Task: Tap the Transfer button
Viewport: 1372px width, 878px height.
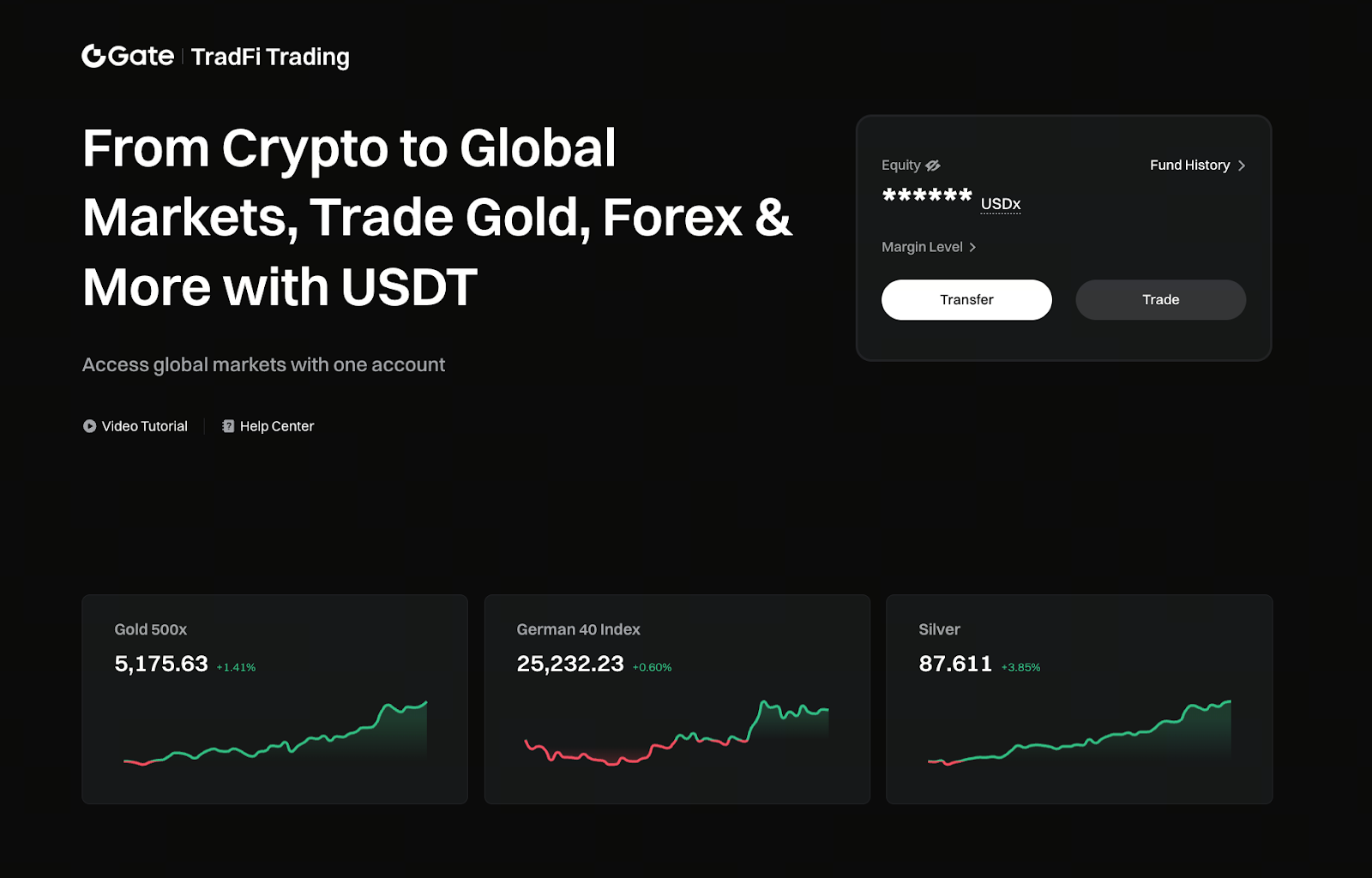Action: tap(966, 299)
